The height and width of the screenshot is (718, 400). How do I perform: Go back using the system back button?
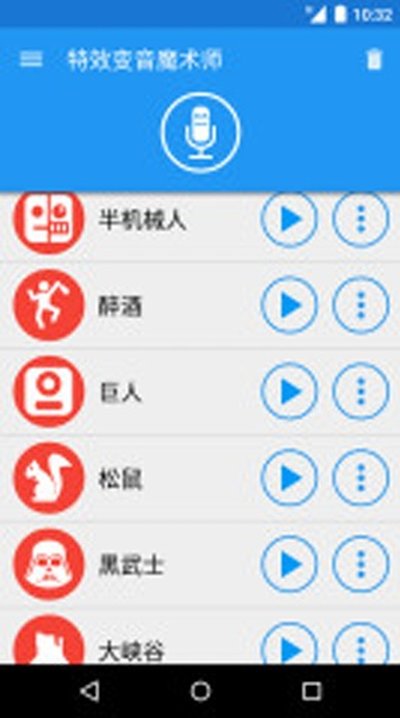pos(90,691)
